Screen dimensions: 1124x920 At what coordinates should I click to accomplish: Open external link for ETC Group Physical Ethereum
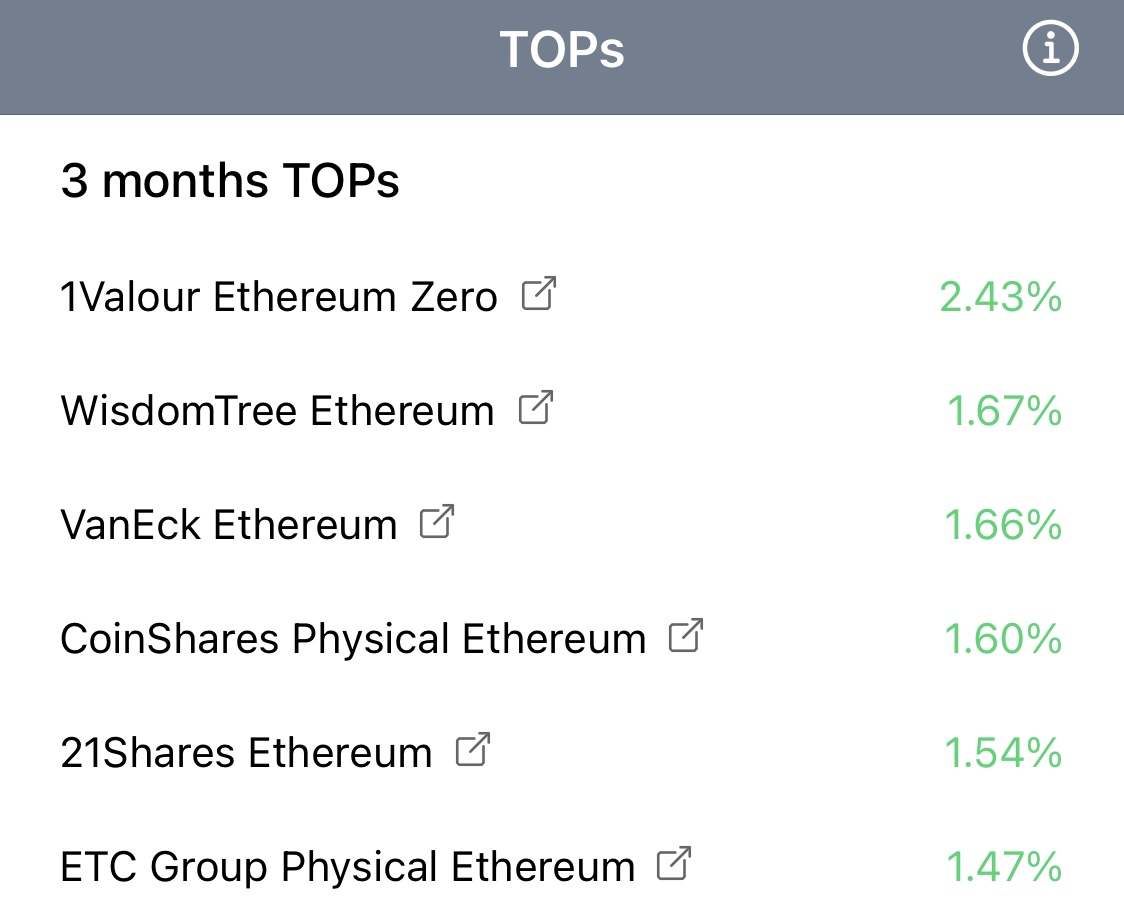coord(675,865)
